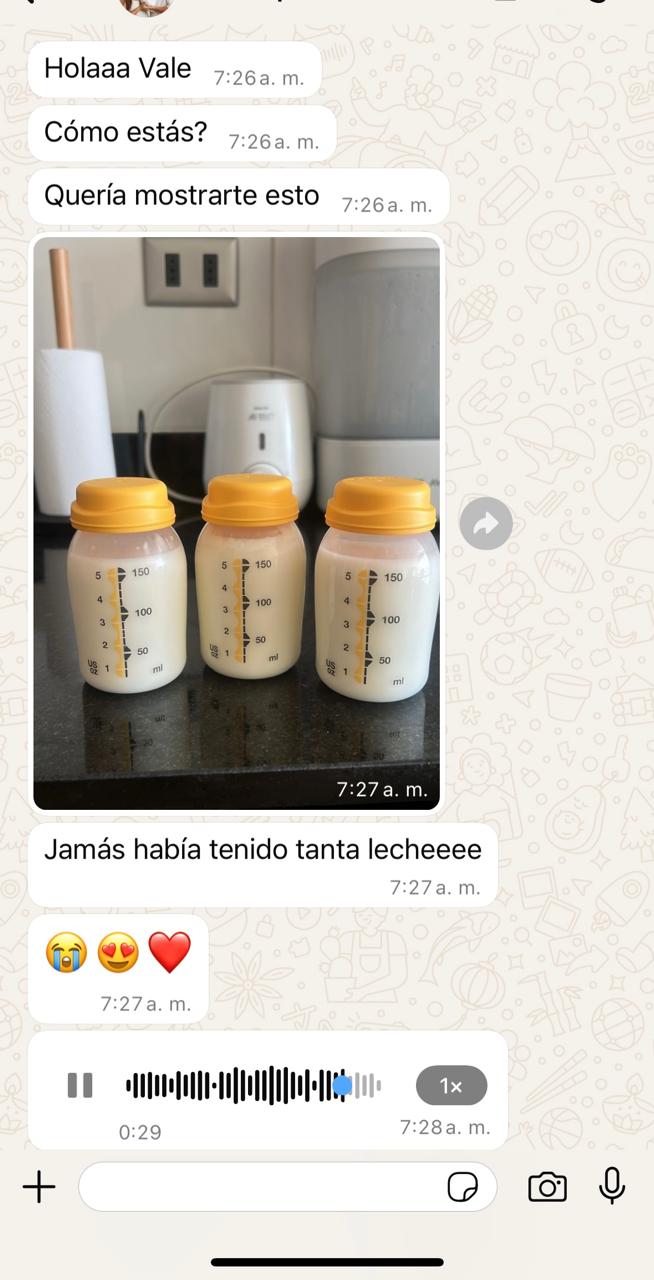Change voice message speed from 1×
Screen dimensions: 654x1280
coord(451,1086)
